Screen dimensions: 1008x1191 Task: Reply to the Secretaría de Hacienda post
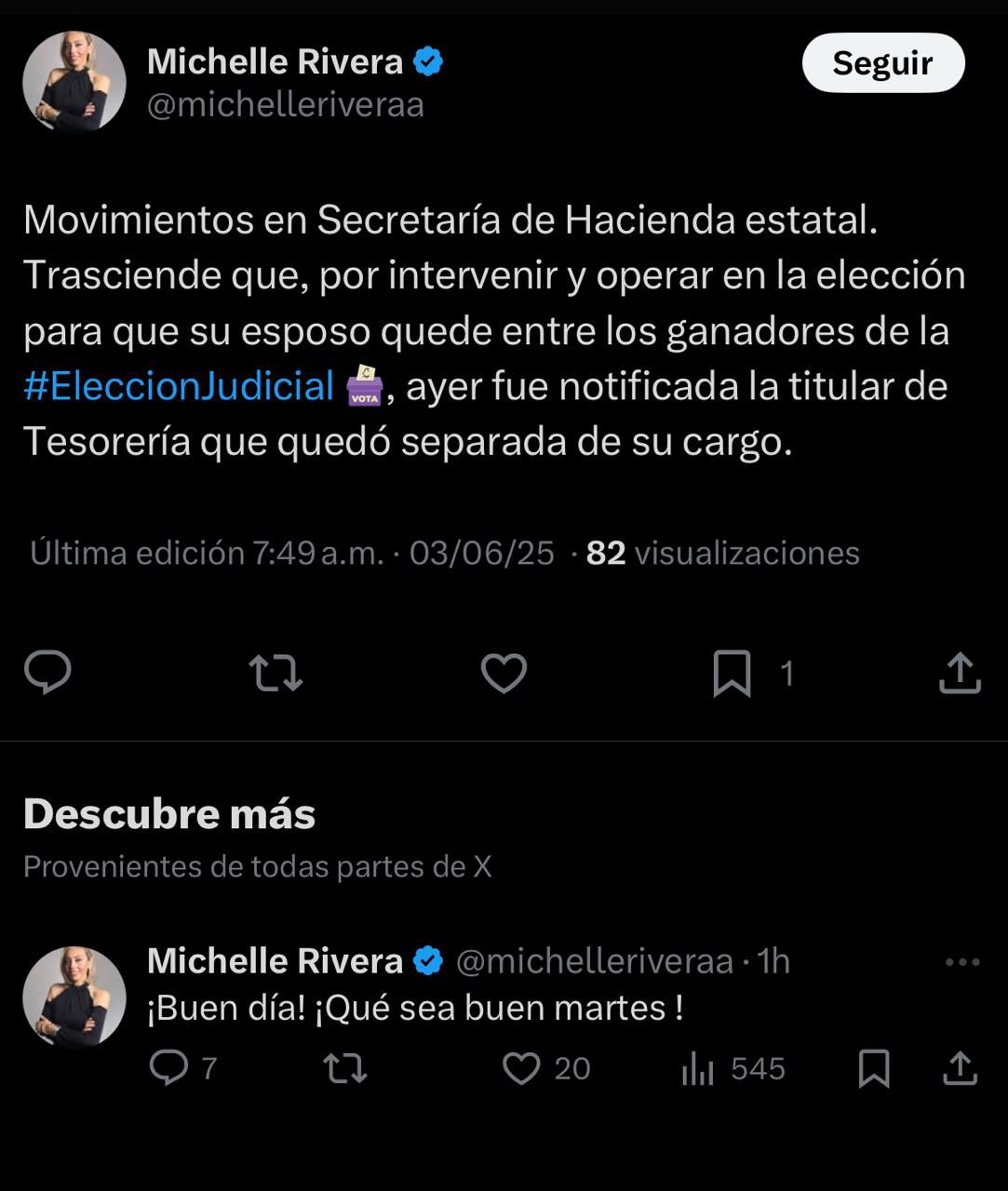pyautogui.click(x=47, y=672)
